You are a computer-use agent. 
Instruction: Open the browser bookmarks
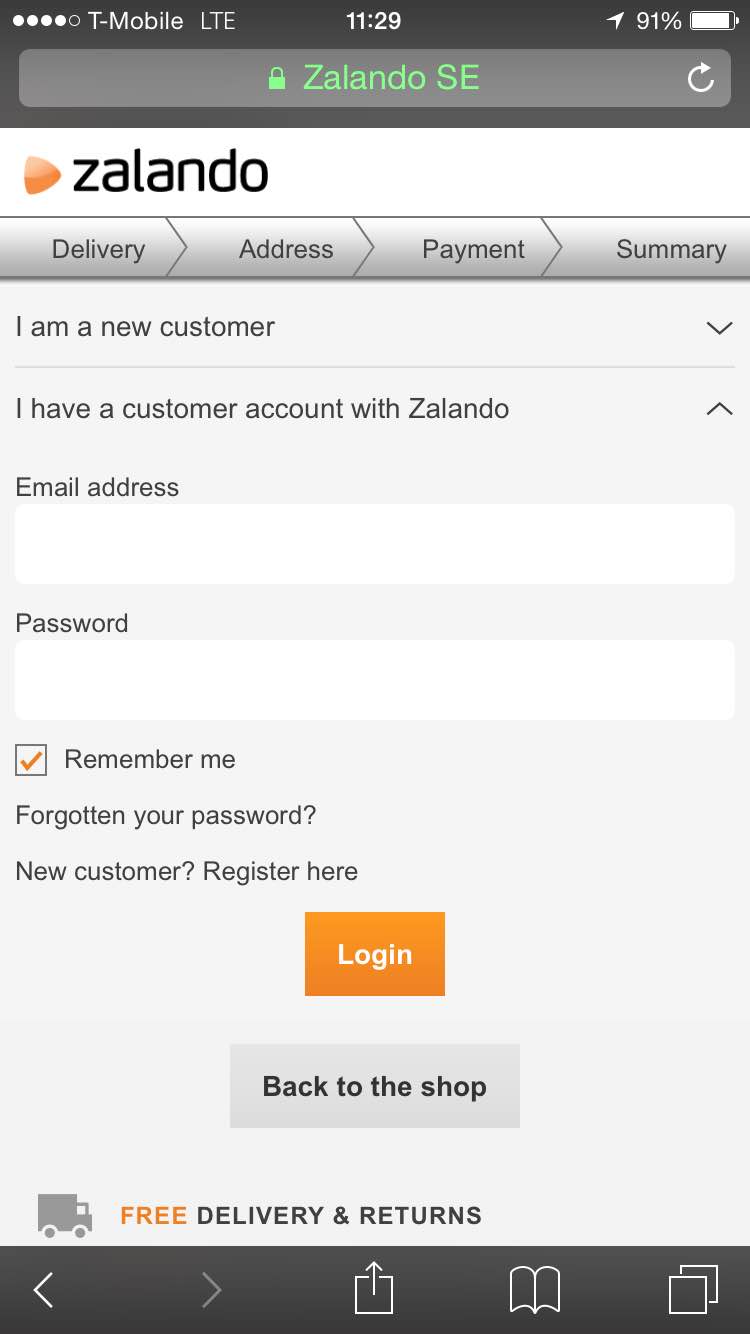point(535,1290)
